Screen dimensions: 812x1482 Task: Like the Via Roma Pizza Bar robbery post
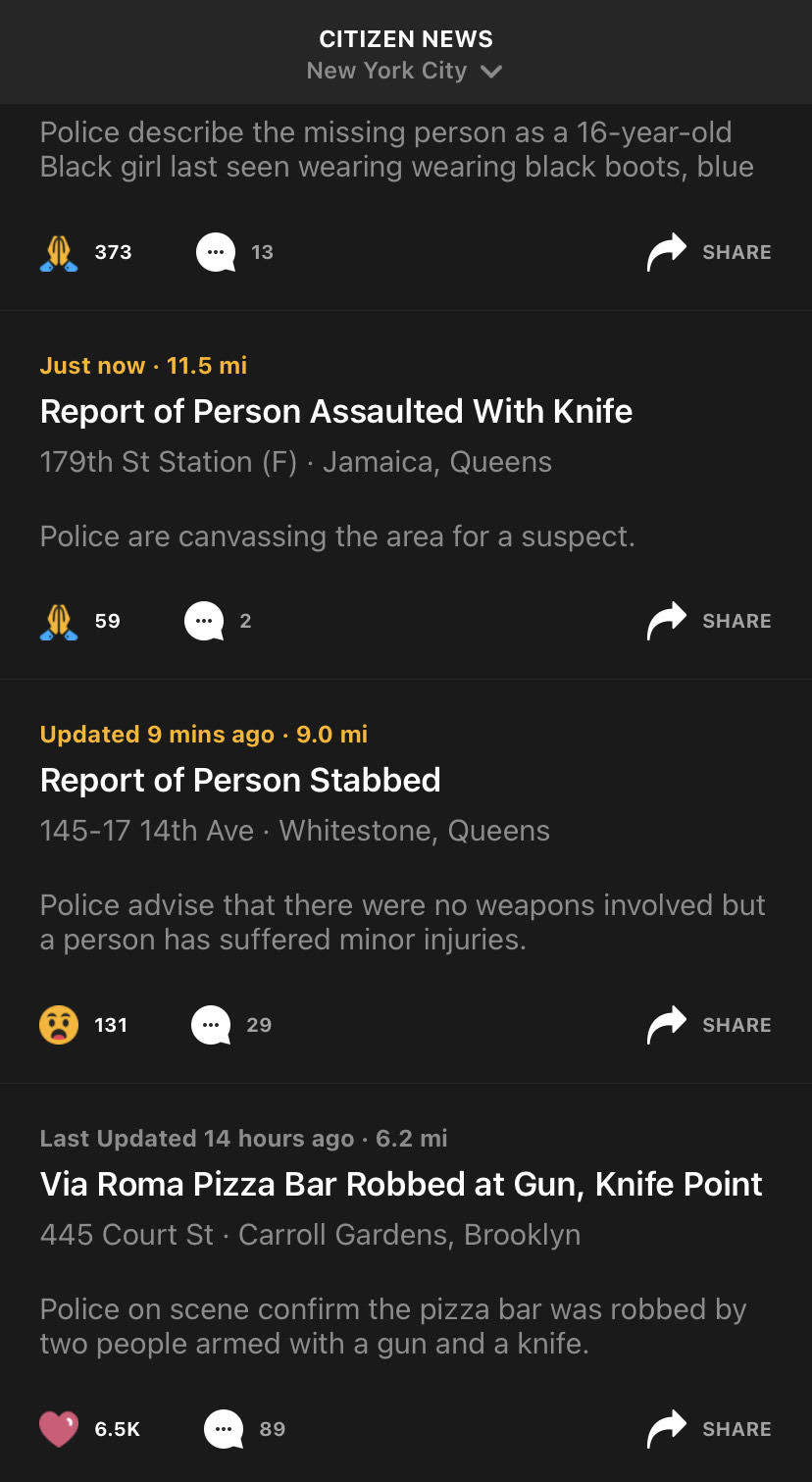[x=59, y=1429]
